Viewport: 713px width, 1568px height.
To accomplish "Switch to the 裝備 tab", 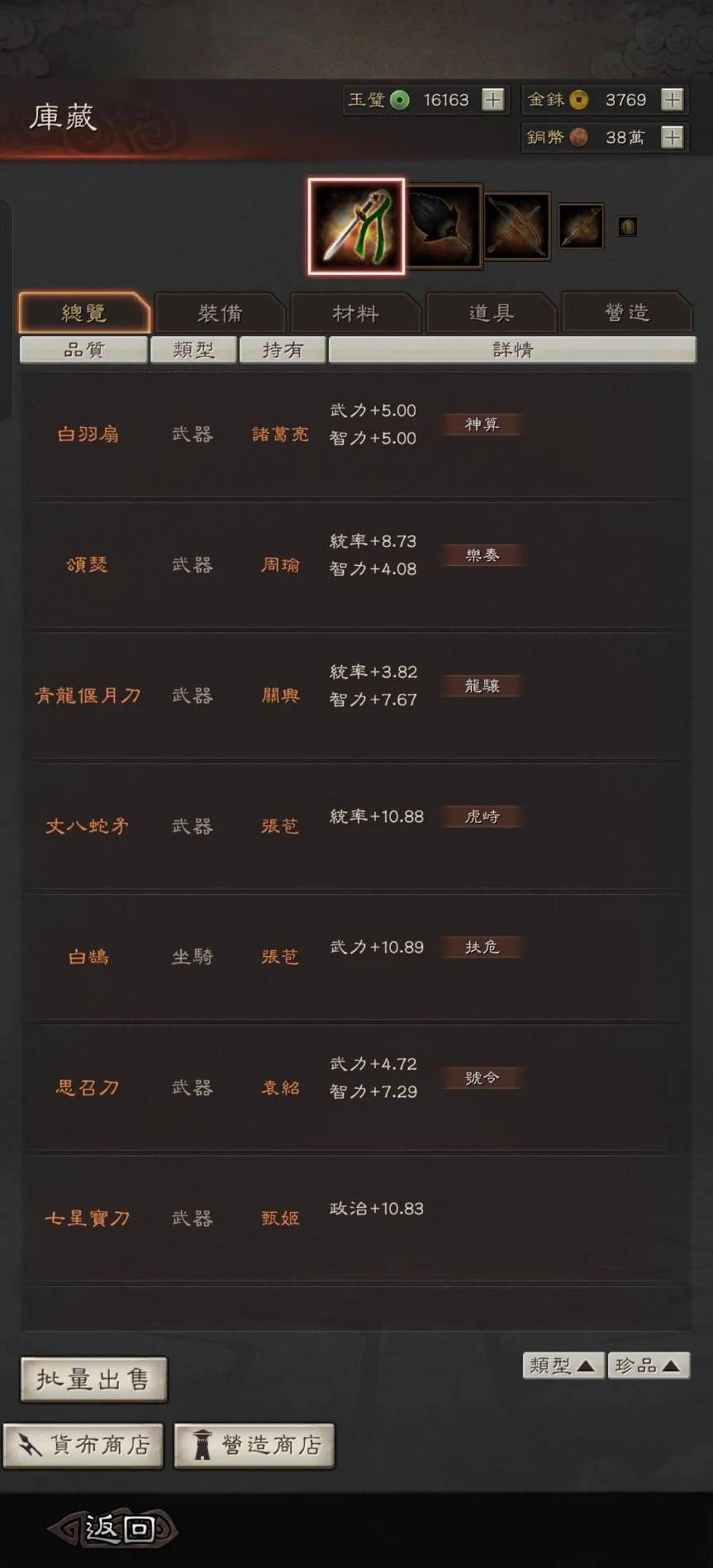I will [220, 313].
